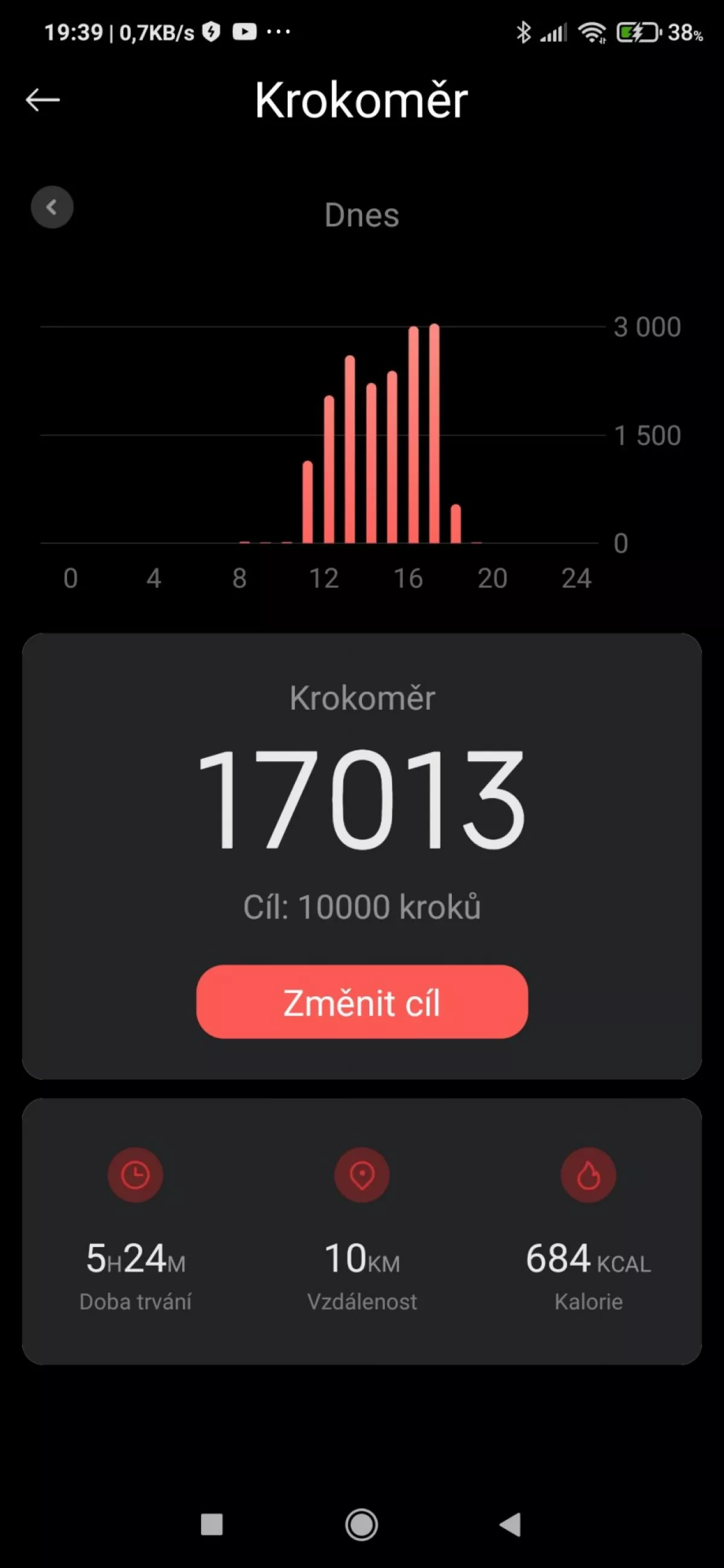Open the system recent apps view

211,1525
